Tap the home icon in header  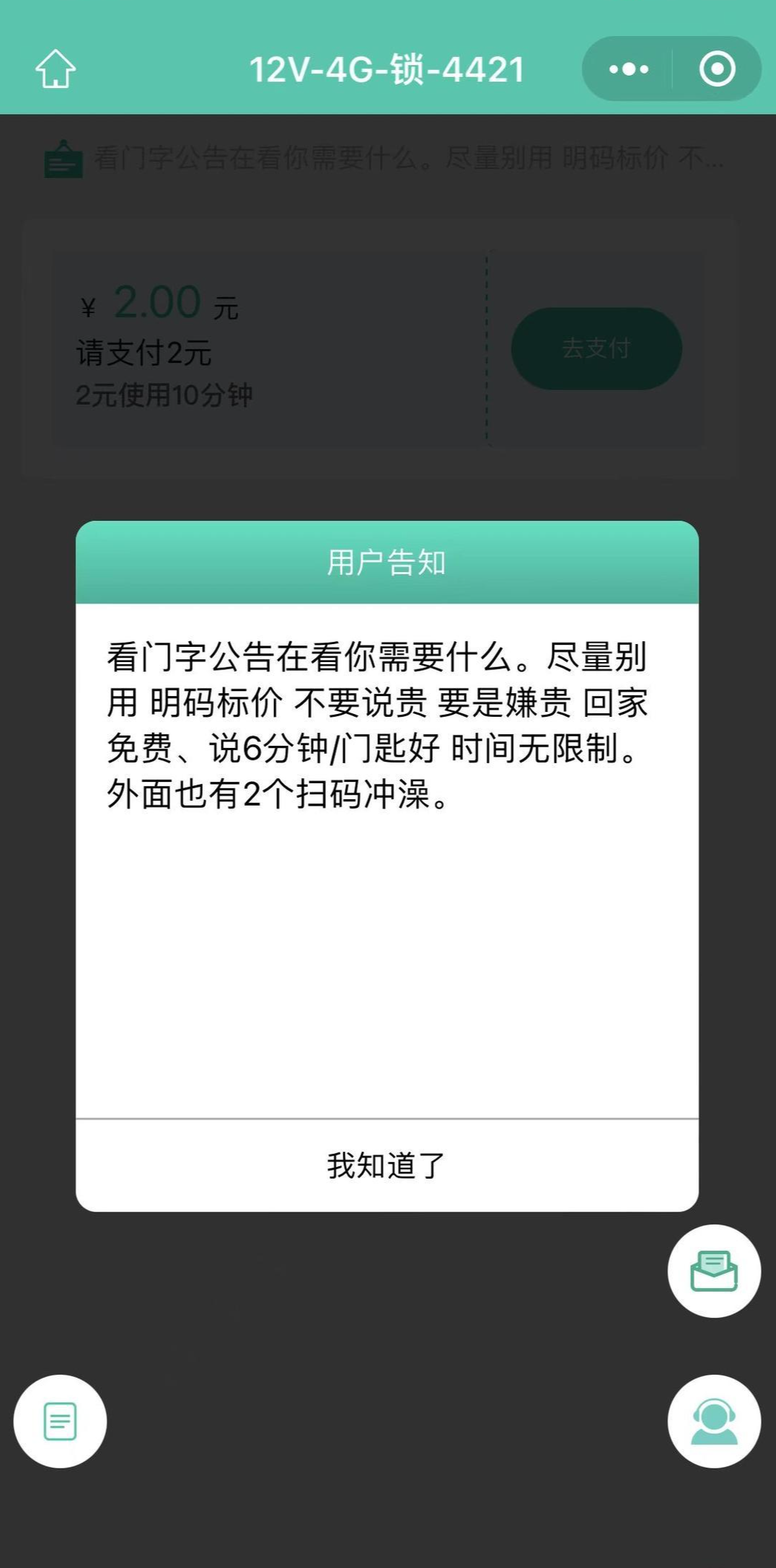(56, 69)
